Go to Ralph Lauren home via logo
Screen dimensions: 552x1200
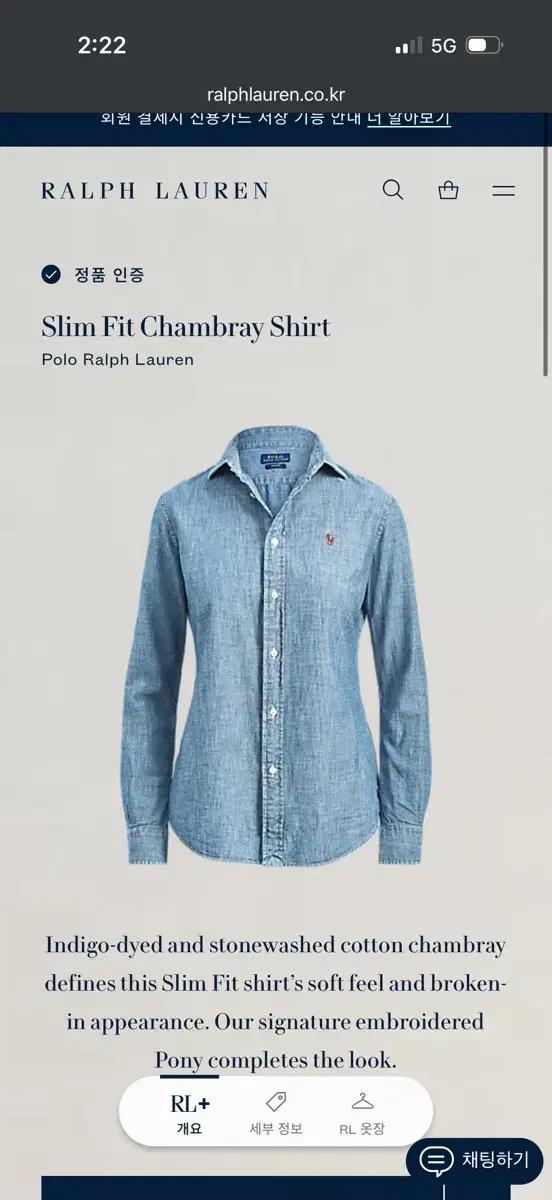155,190
